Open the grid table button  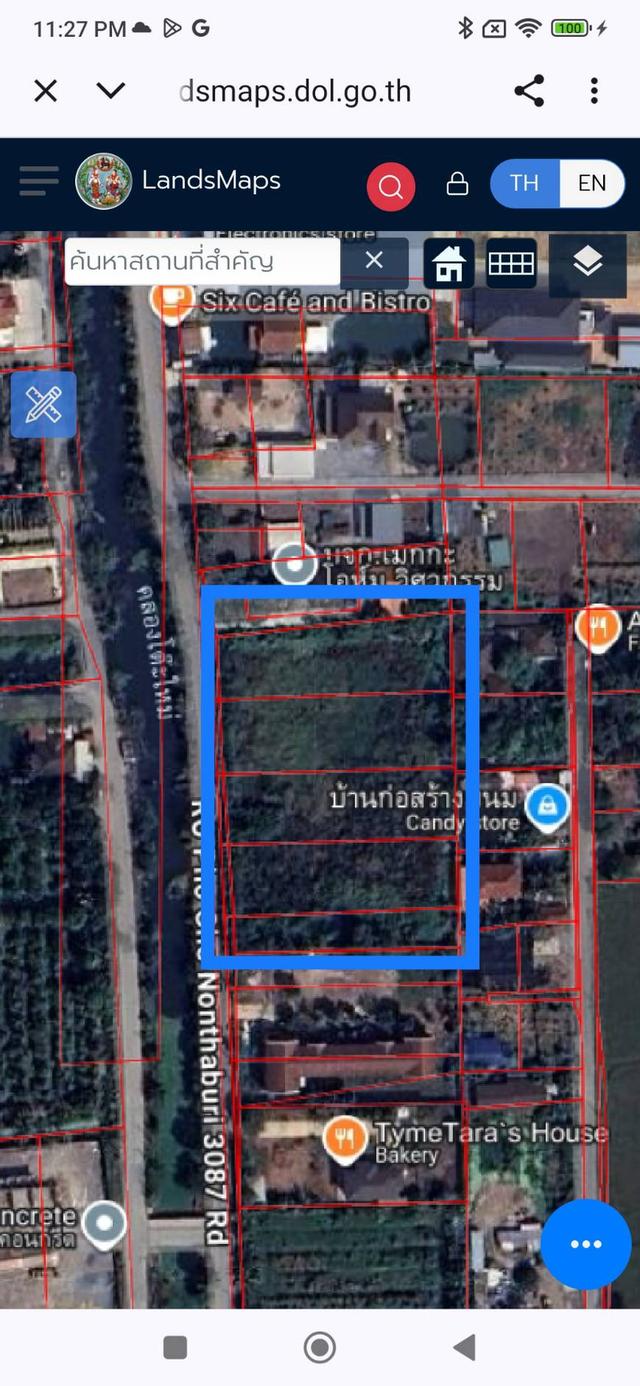pos(511,264)
